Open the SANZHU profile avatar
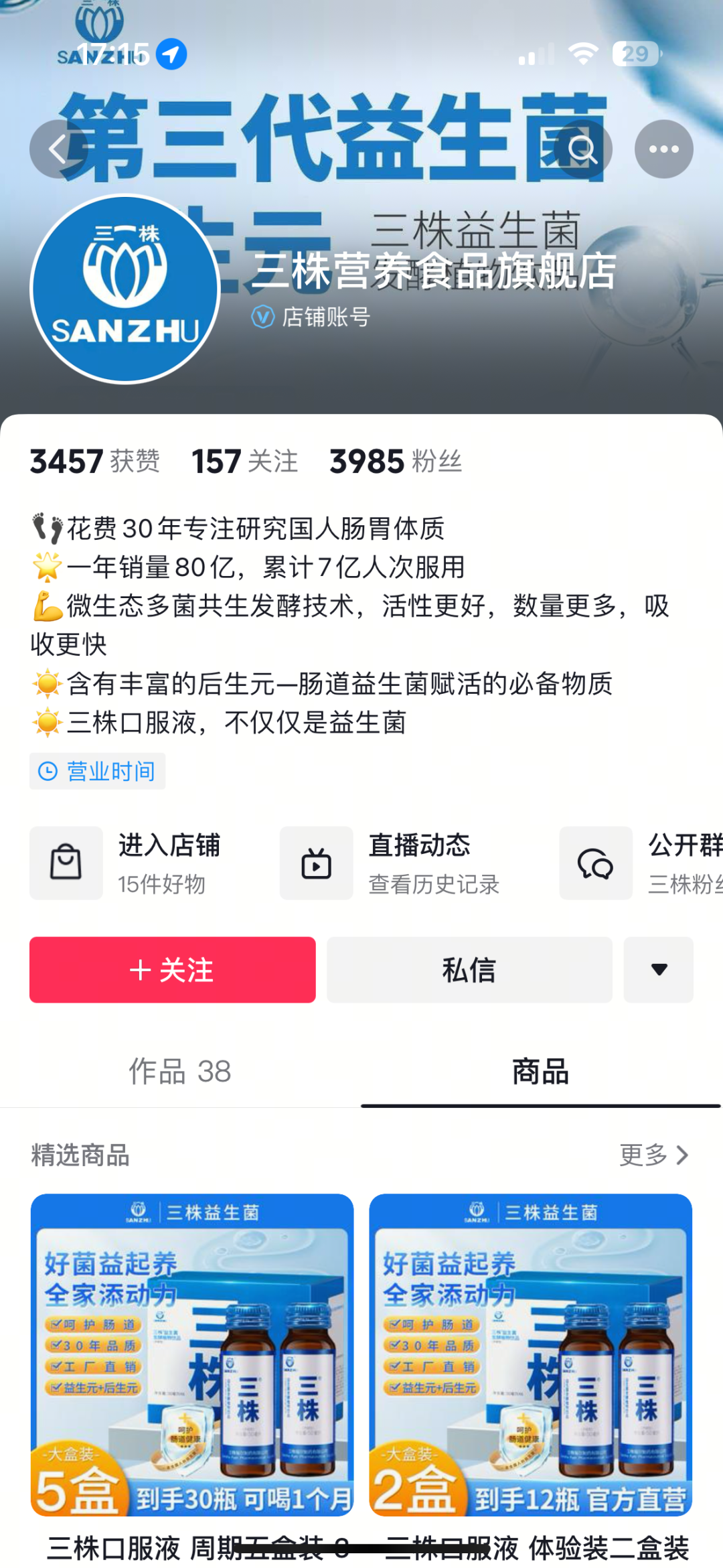Image resolution: width=723 pixels, height=1568 pixels. [125, 289]
